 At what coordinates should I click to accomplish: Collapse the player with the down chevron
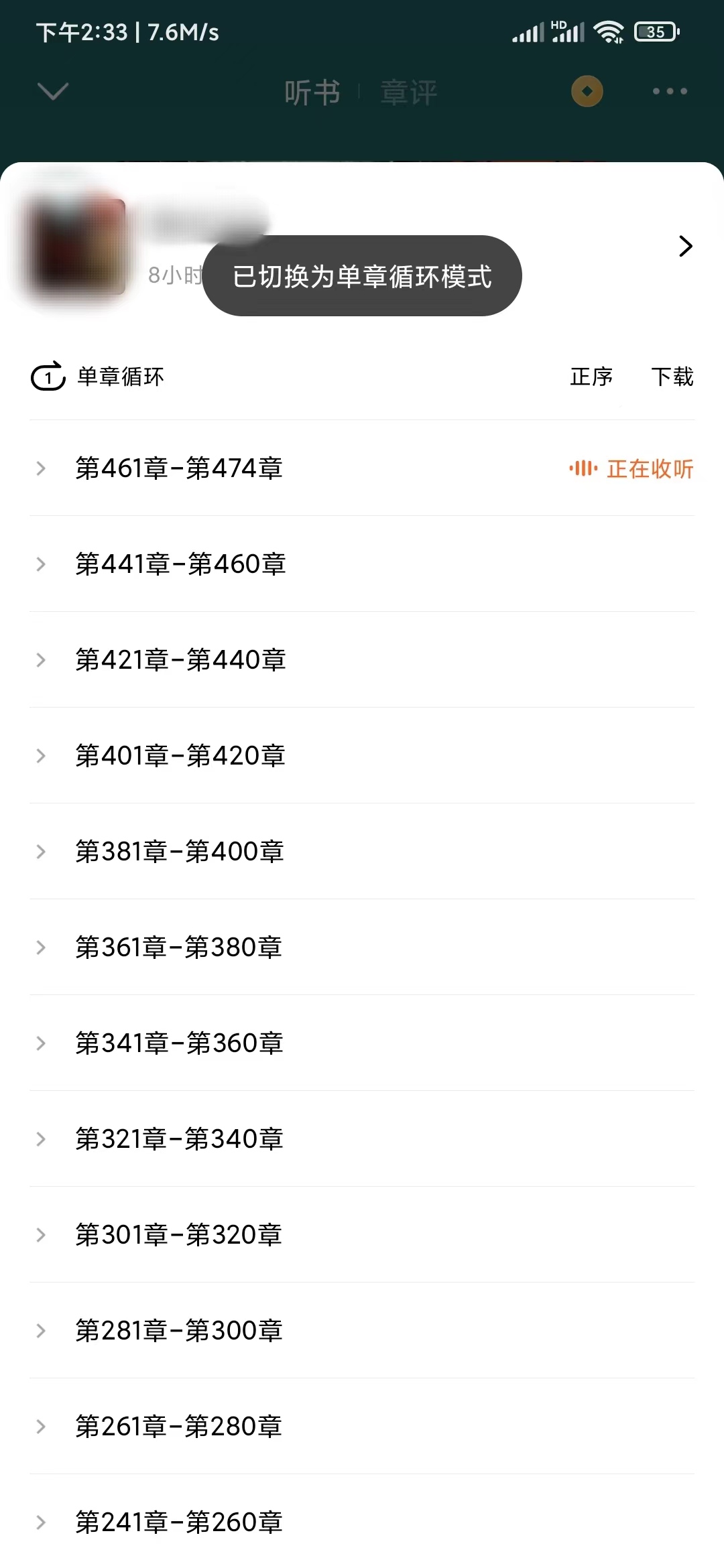point(53,92)
